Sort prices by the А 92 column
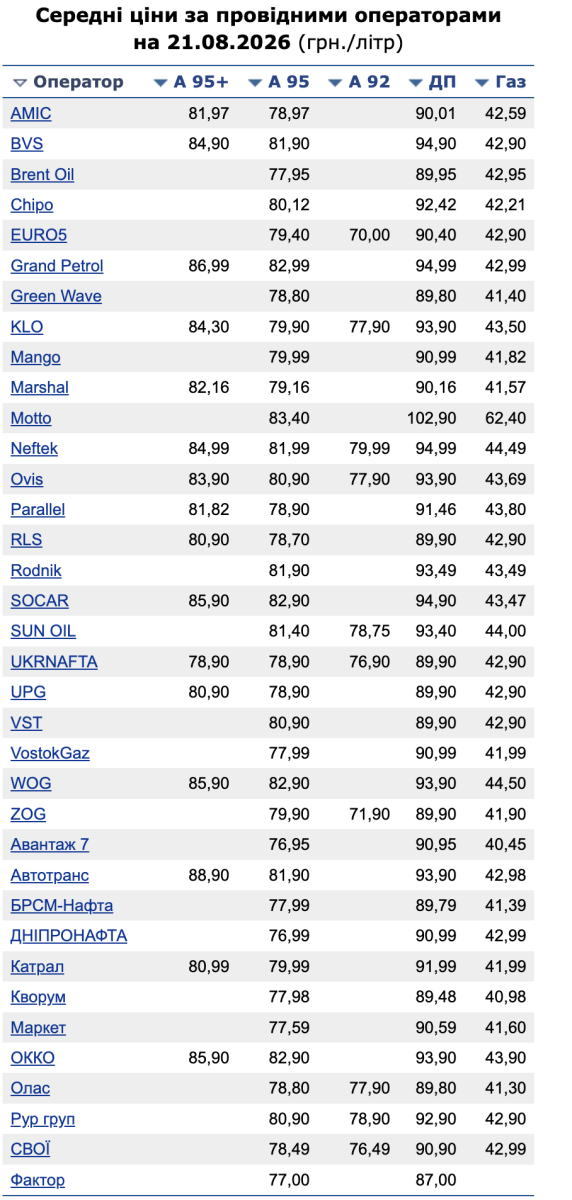Screen dimensions: 572x1200 coord(359,82)
